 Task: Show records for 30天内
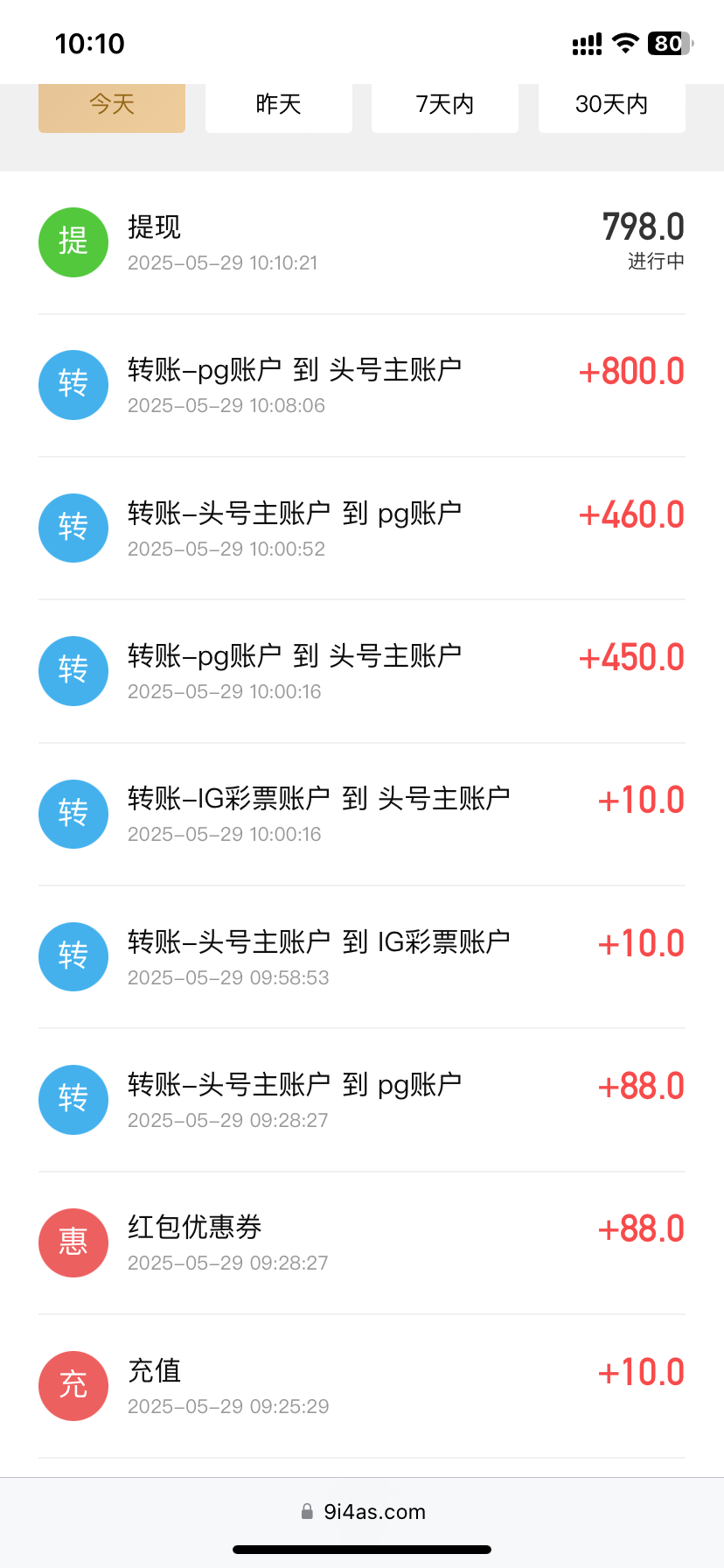point(611,106)
